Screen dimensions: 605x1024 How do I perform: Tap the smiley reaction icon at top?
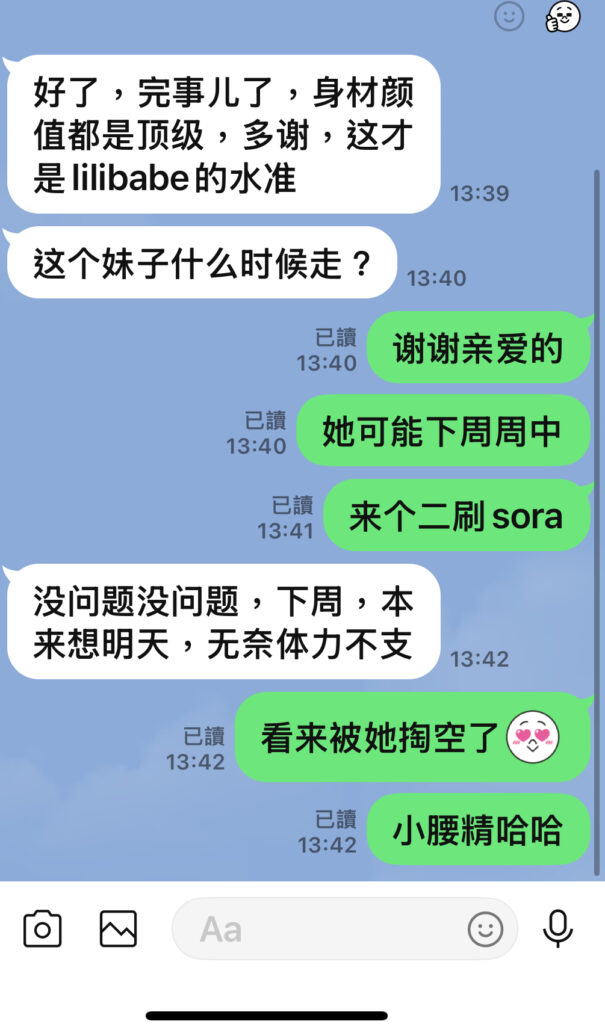(x=510, y=16)
